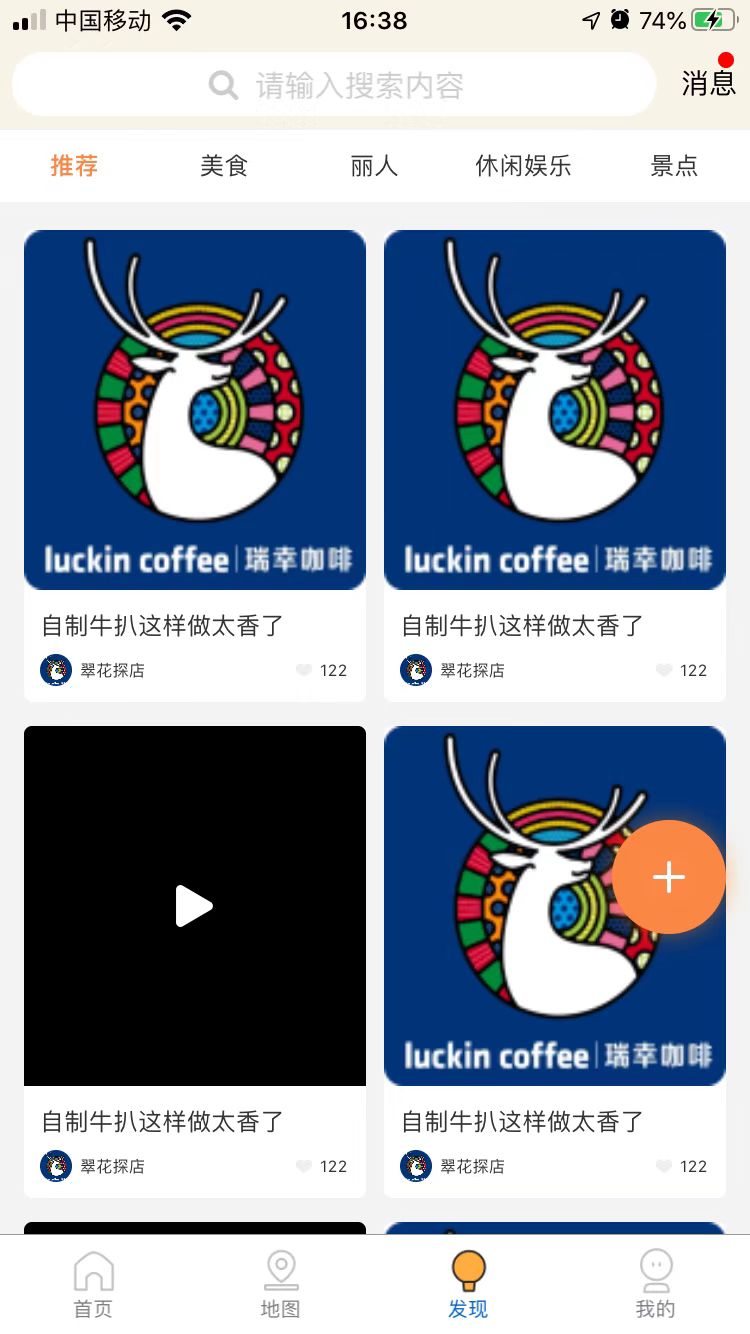Tap 翠花探店 avatar on first post
The height and width of the screenshot is (1334, 750).
(x=56, y=670)
